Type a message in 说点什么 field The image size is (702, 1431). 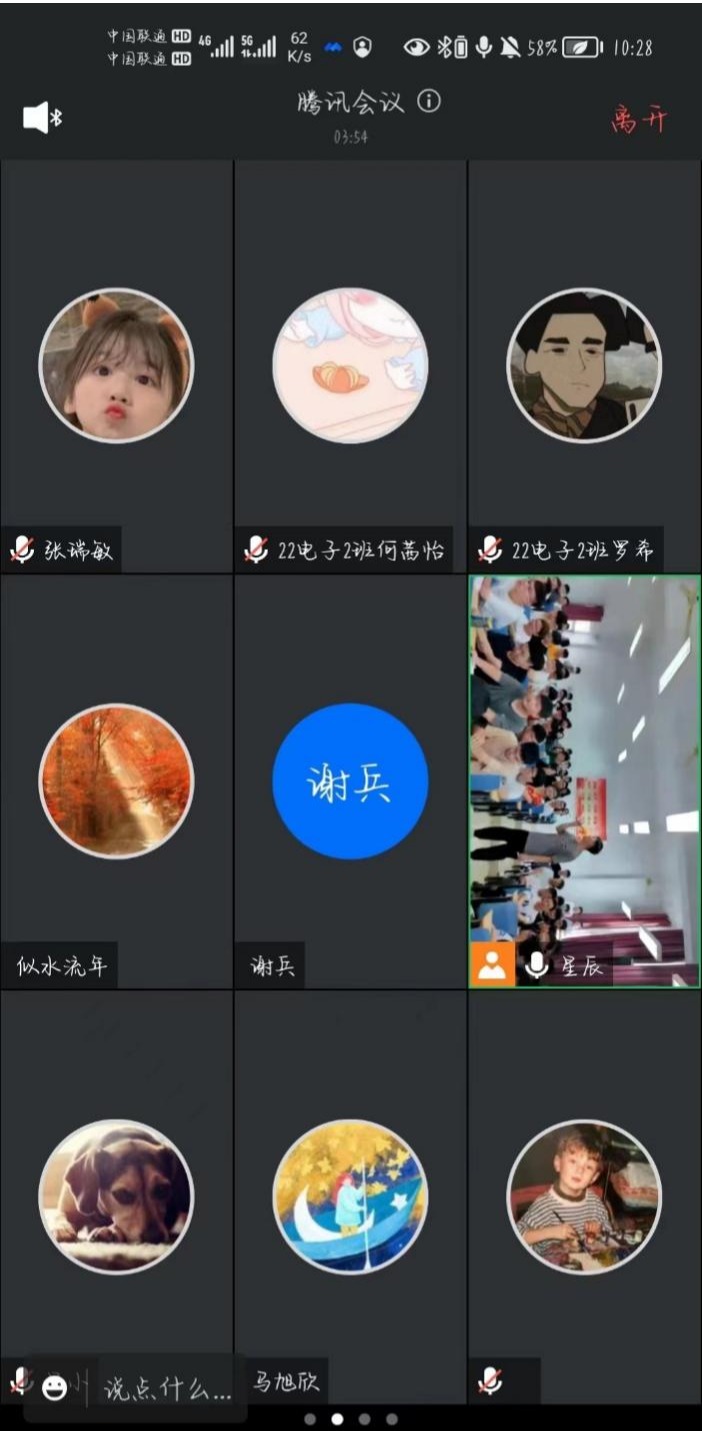click(x=167, y=1388)
